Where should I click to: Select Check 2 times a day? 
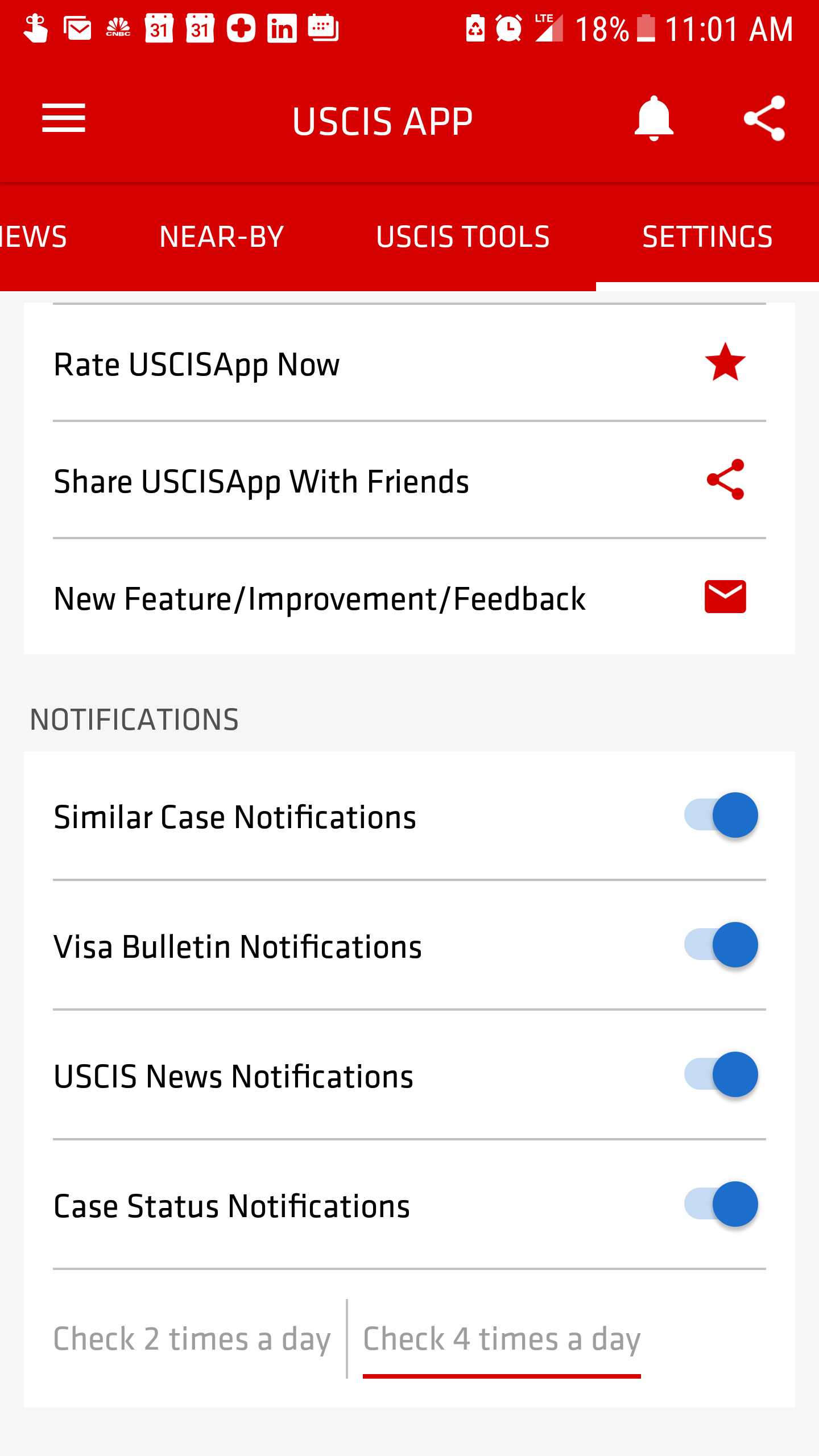coord(192,1339)
